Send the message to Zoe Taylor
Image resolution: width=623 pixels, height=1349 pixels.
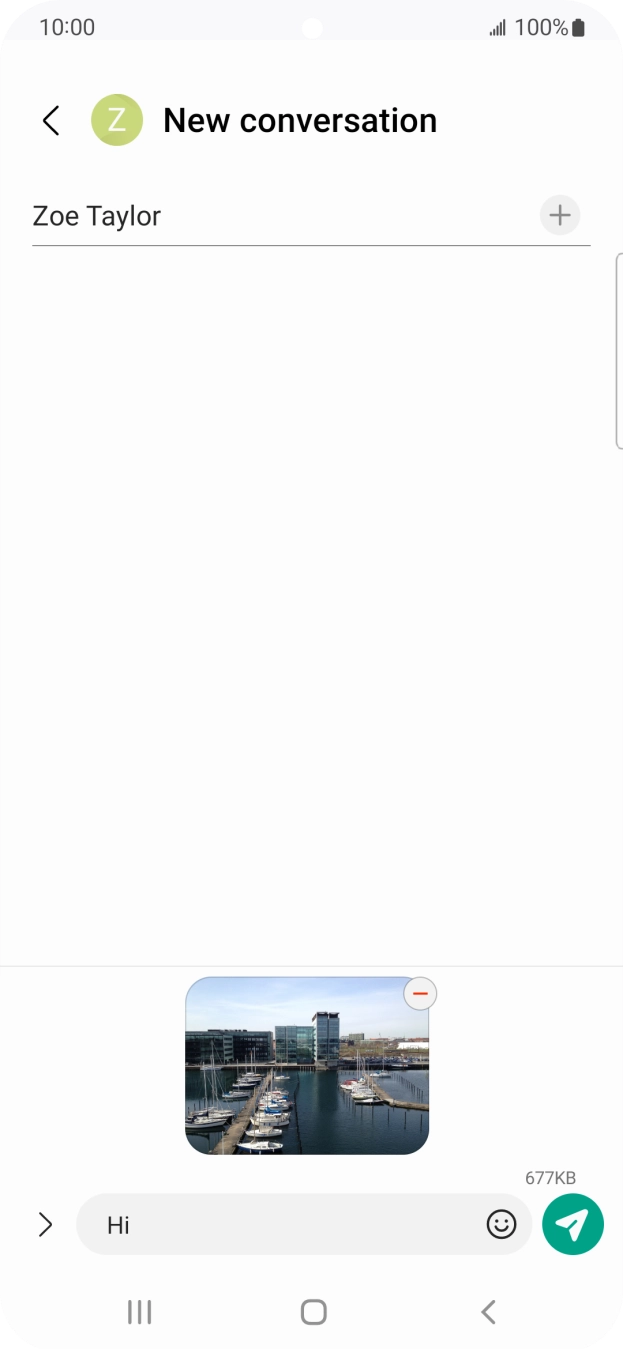pos(573,1224)
